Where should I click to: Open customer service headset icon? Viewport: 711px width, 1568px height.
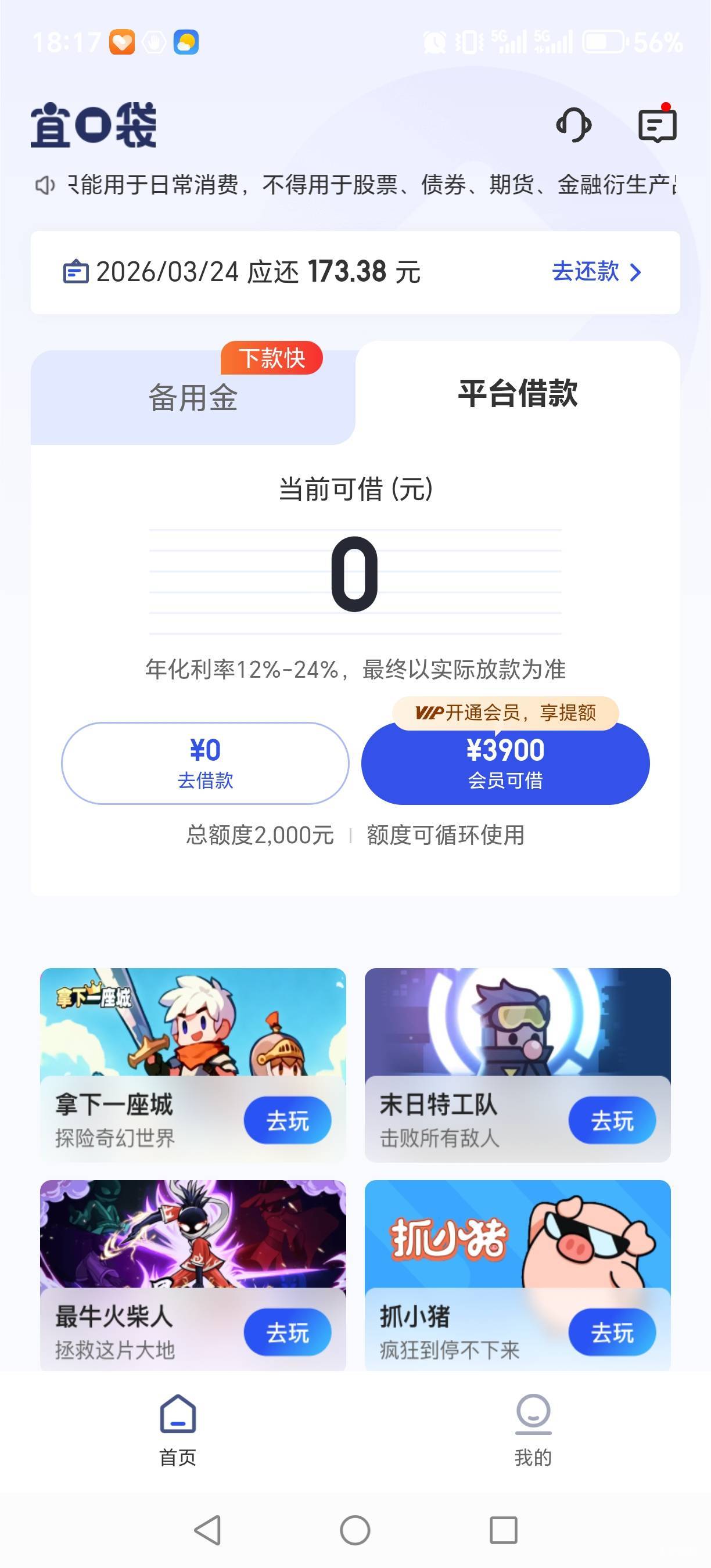coord(573,125)
